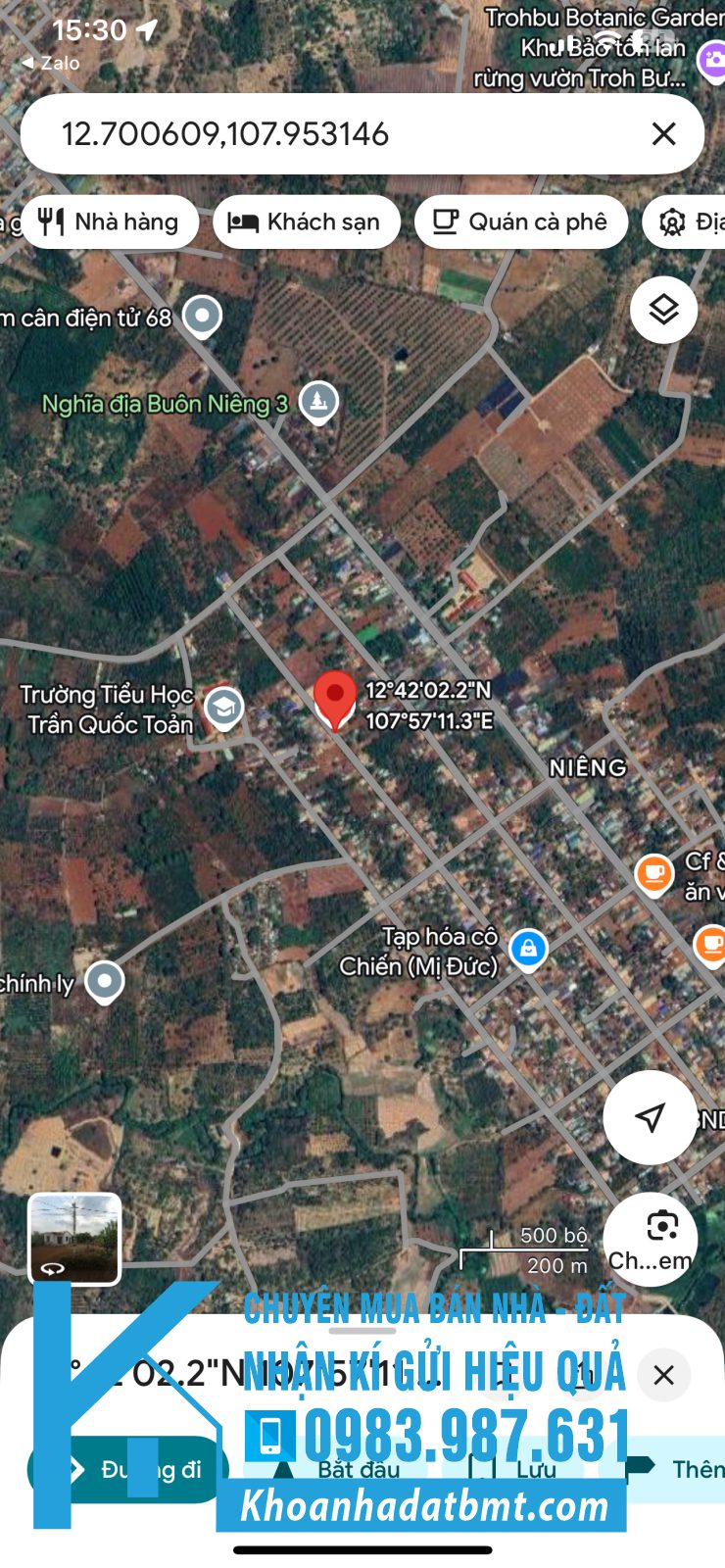Show Quán cà phê places nearby

click(x=521, y=222)
